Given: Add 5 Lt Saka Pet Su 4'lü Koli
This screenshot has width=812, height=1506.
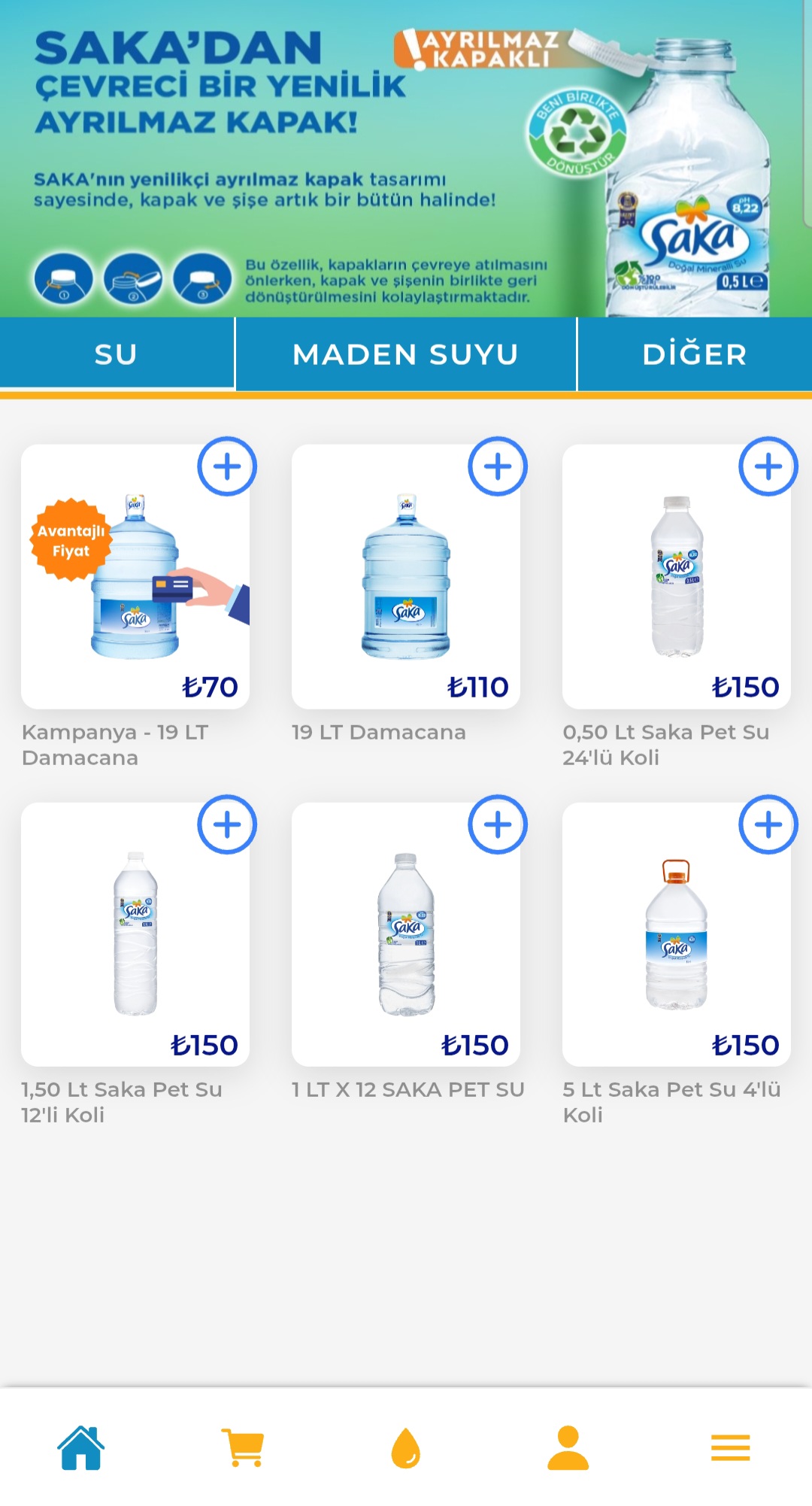Looking at the screenshot, I should click(768, 824).
